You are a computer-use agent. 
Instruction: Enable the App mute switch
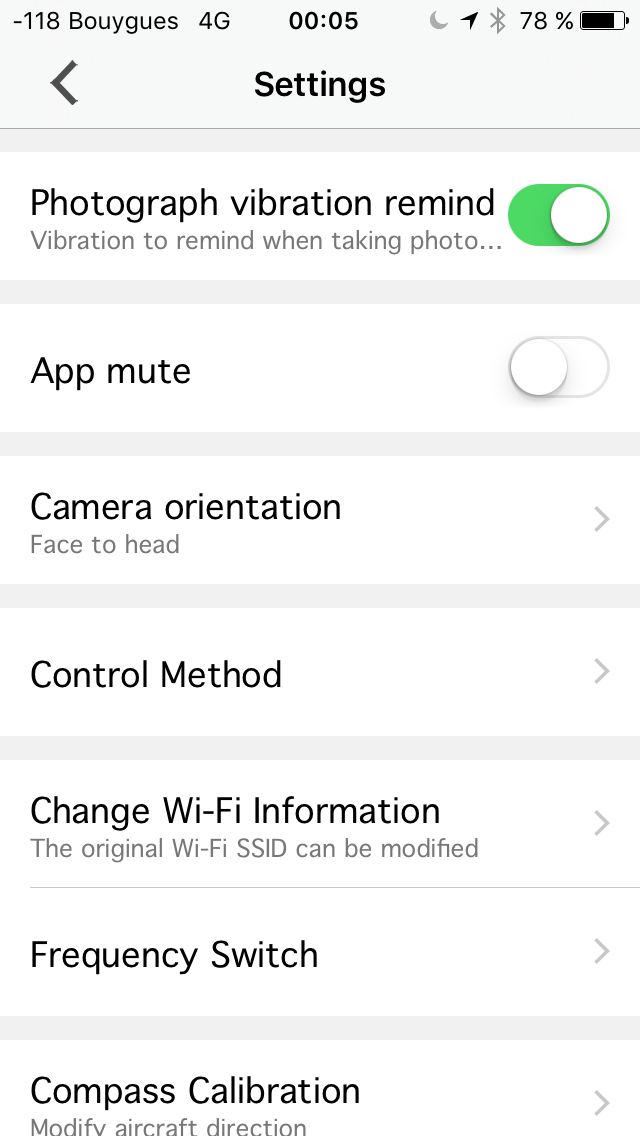pyautogui.click(x=558, y=367)
